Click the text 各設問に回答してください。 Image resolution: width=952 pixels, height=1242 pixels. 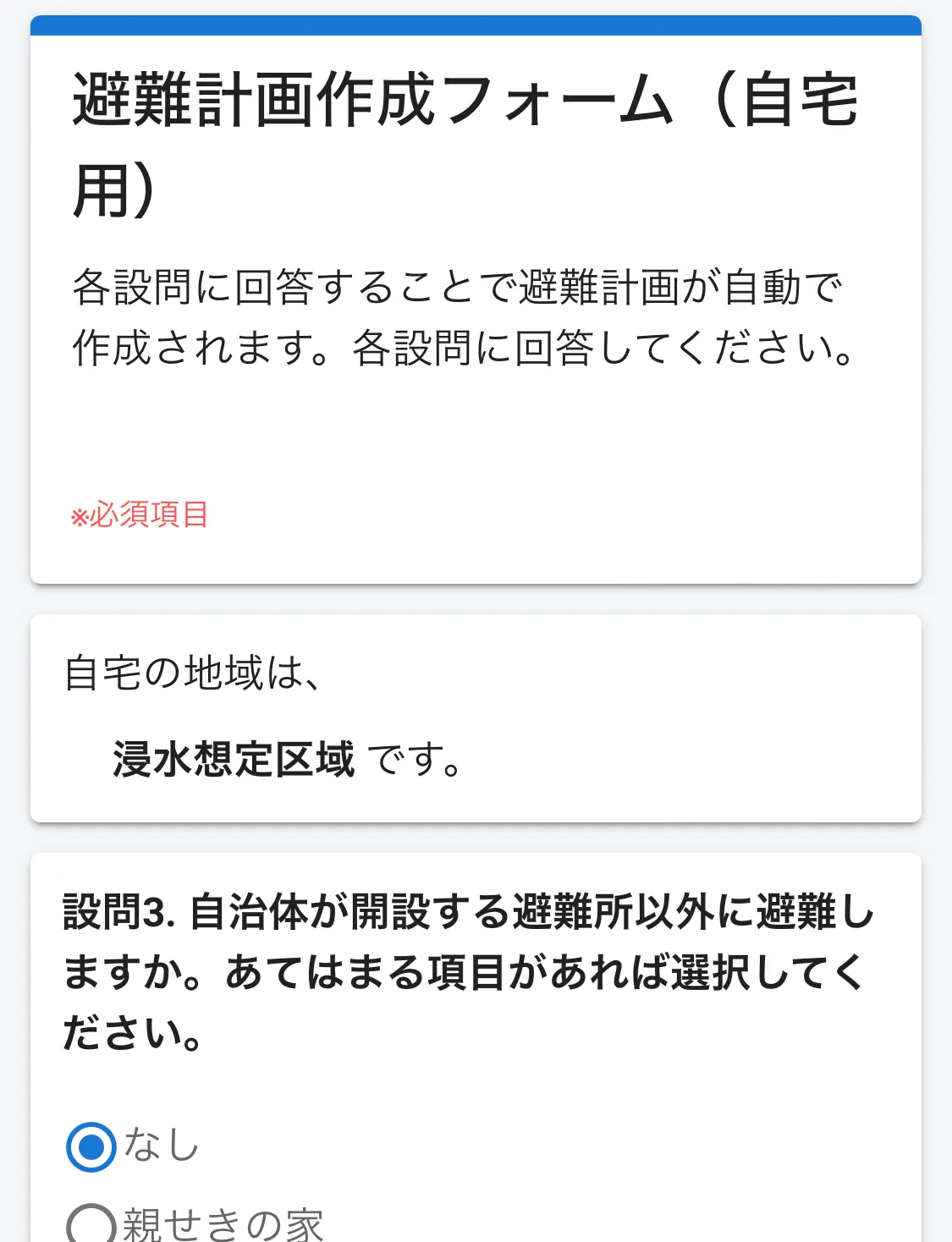(609, 345)
